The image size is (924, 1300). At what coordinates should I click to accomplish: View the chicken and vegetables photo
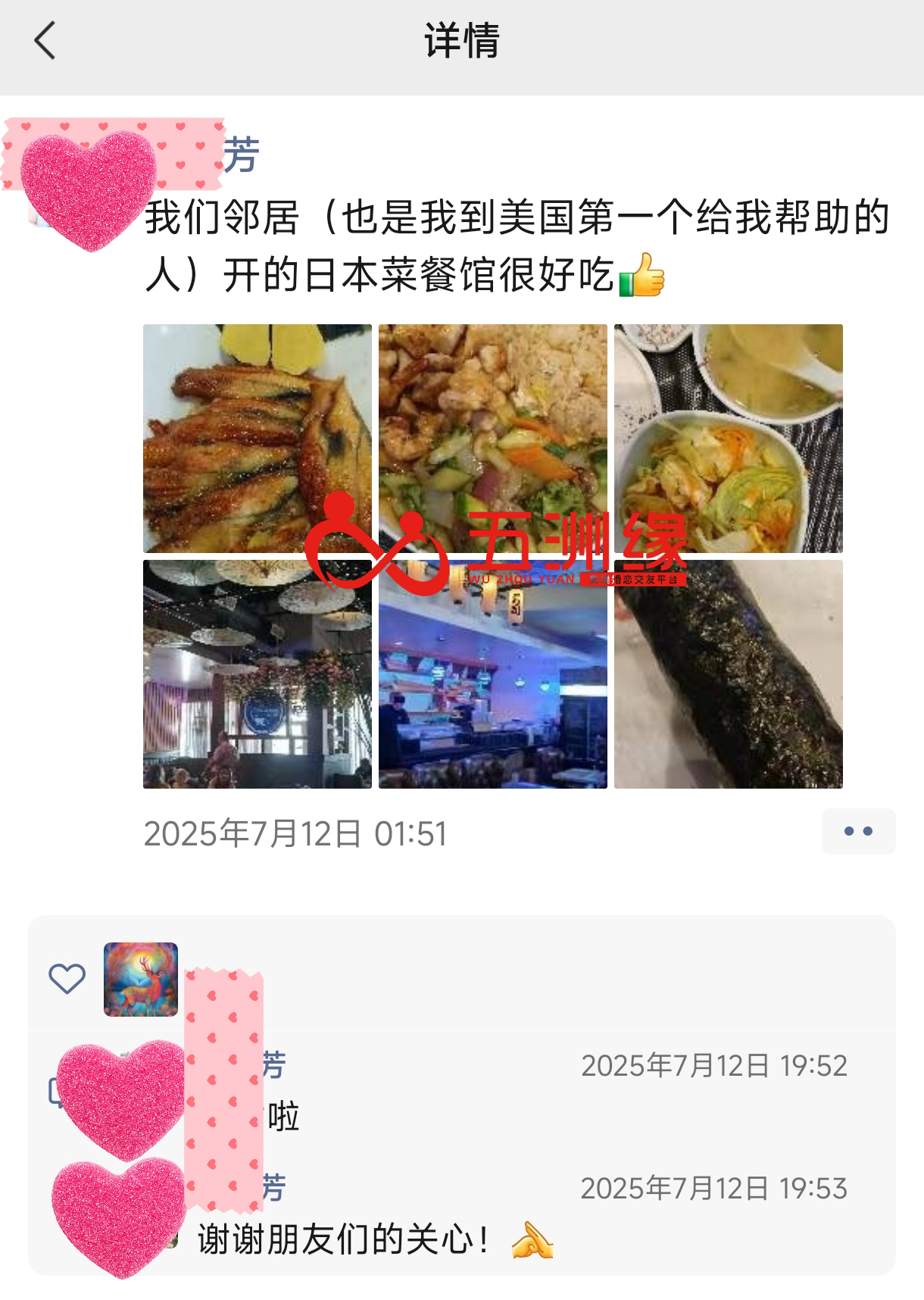[x=493, y=439]
